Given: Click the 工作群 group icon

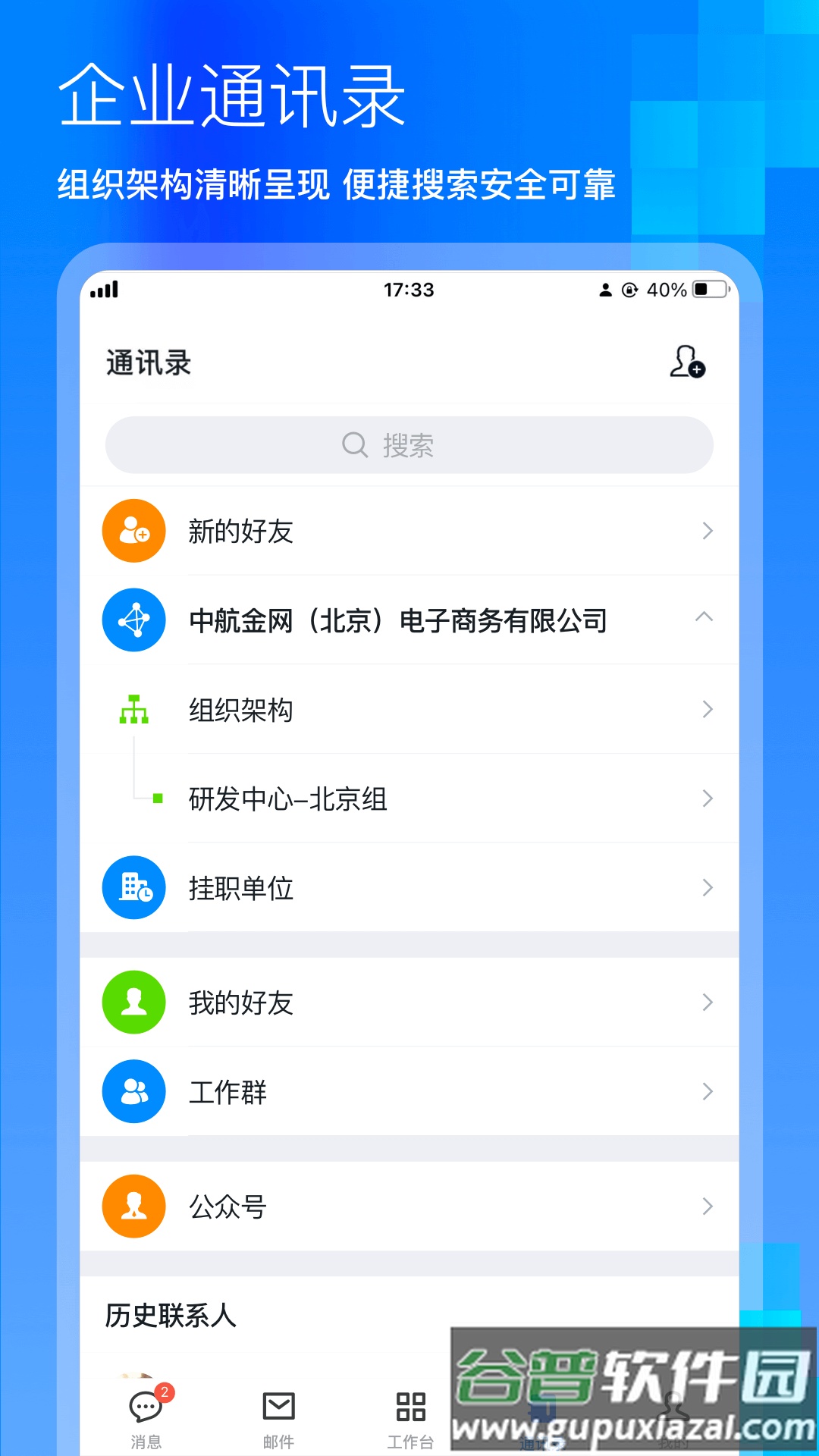Looking at the screenshot, I should 133,1091.
